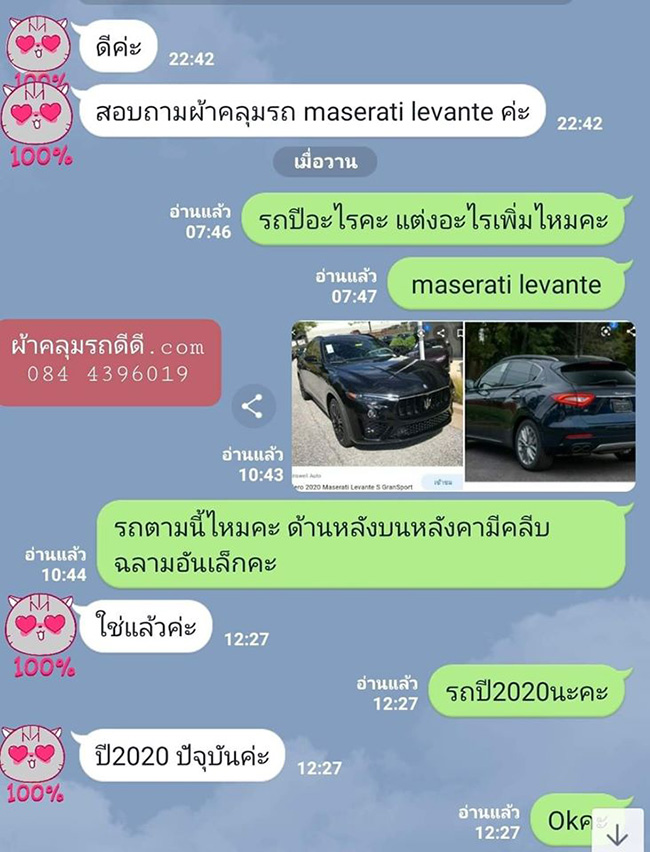
Task: Jump to the latest message with down arrow
Action: click(x=617, y=833)
